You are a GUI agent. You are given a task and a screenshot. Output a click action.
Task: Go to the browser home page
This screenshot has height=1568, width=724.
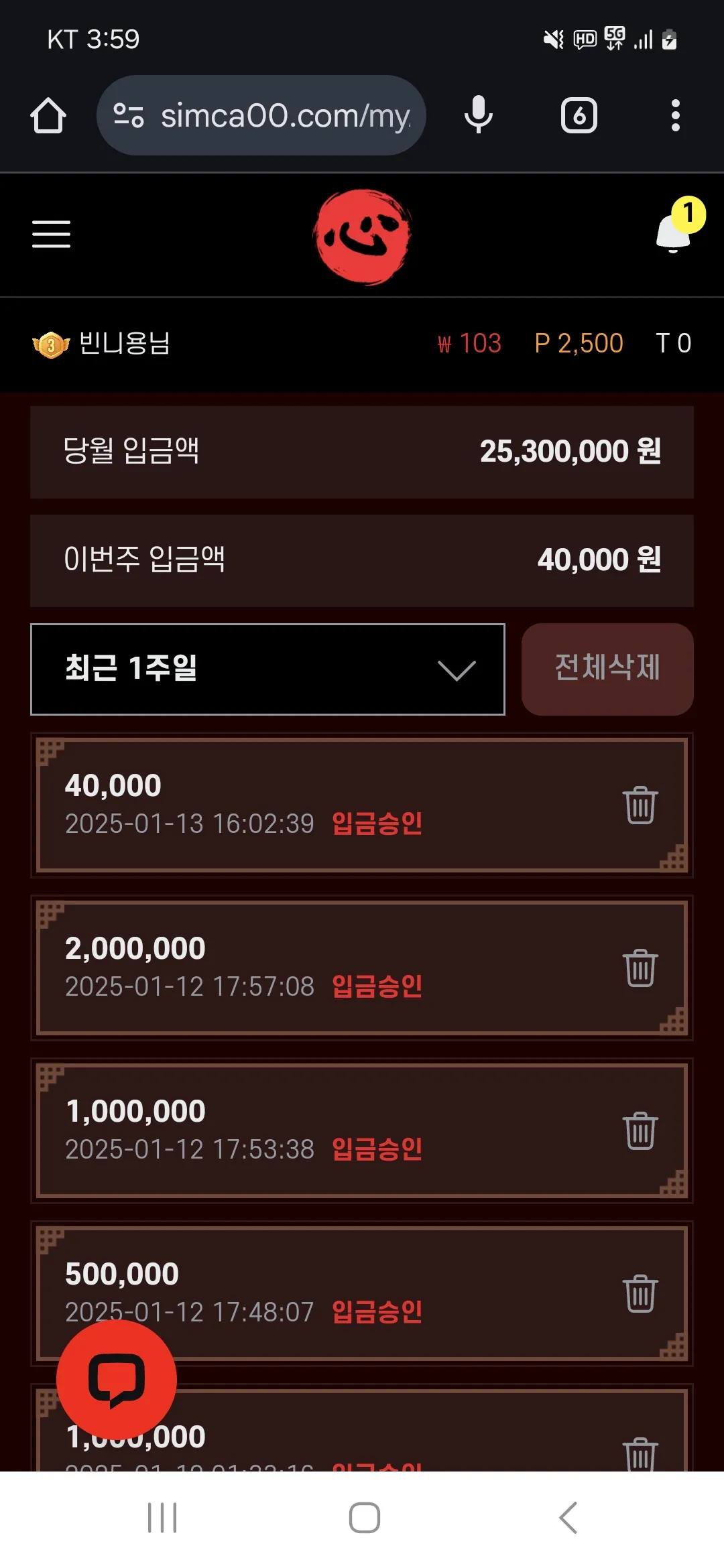tap(48, 115)
